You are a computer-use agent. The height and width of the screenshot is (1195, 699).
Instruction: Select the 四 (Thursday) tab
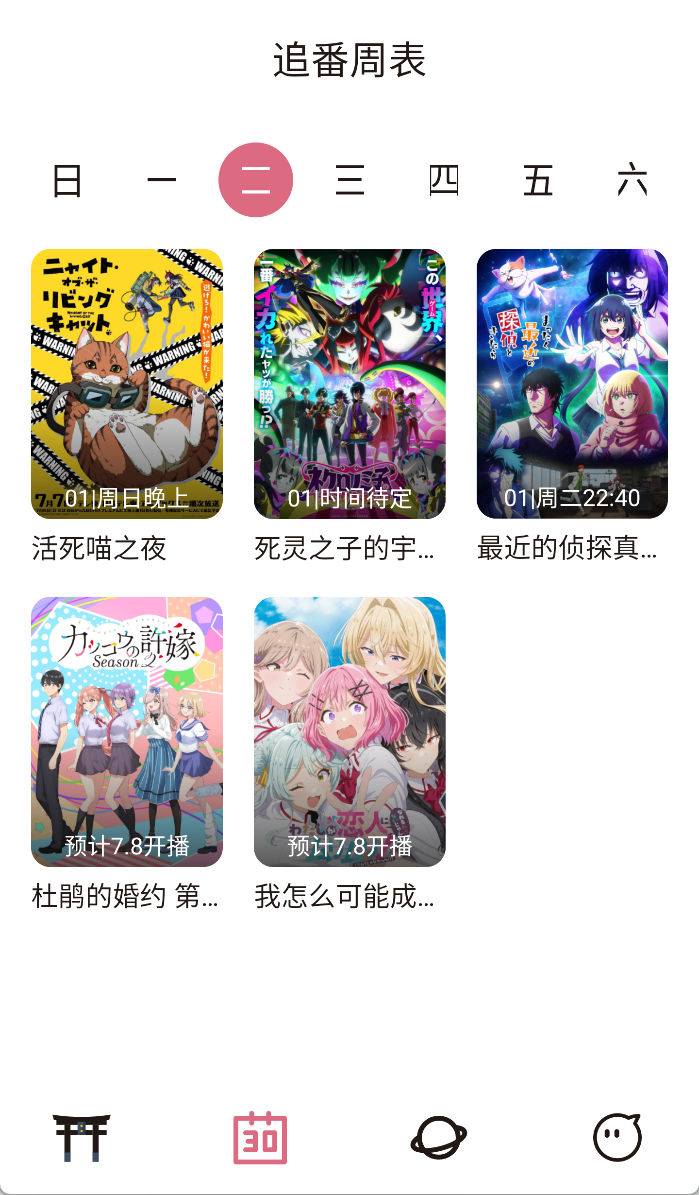click(x=444, y=181)
